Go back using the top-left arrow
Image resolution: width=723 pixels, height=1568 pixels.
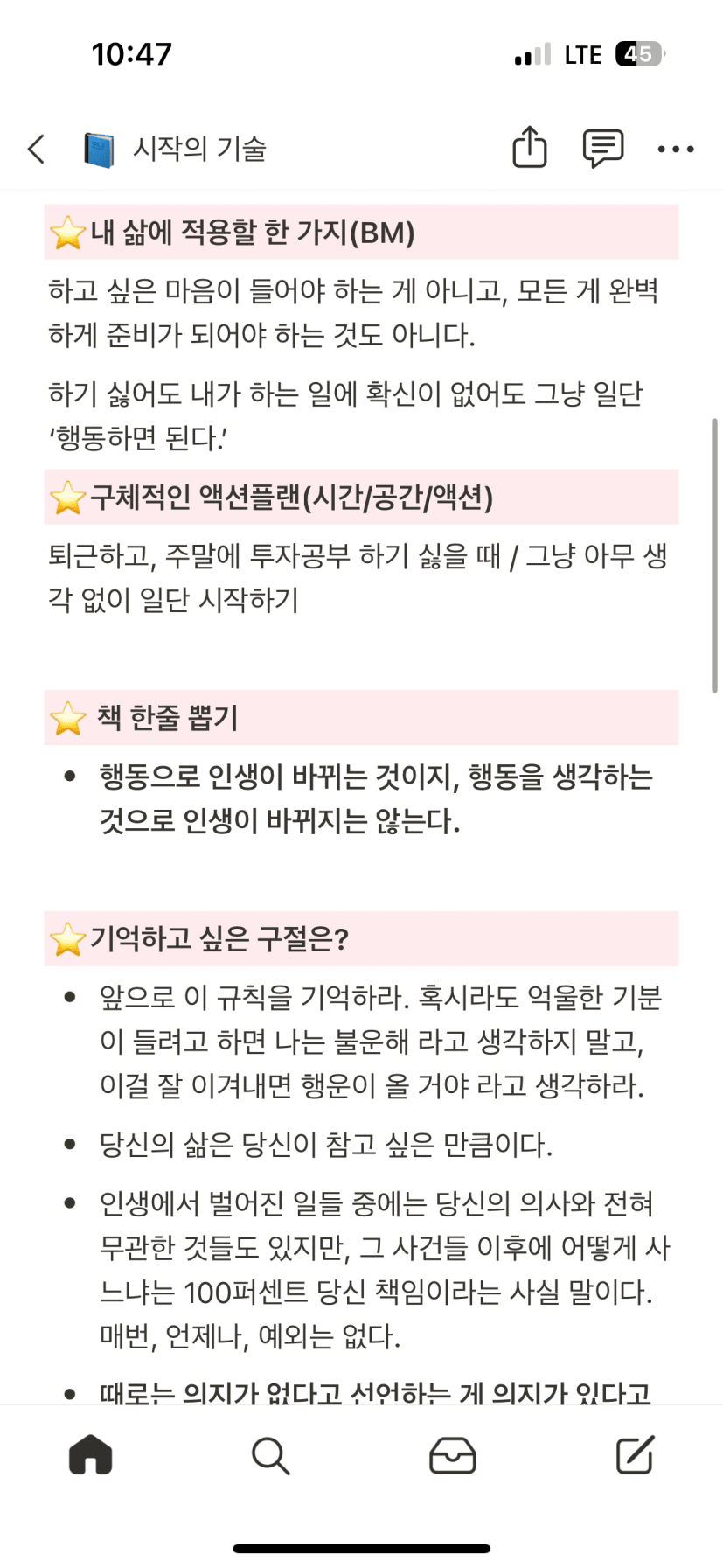[x=36, y=149]
